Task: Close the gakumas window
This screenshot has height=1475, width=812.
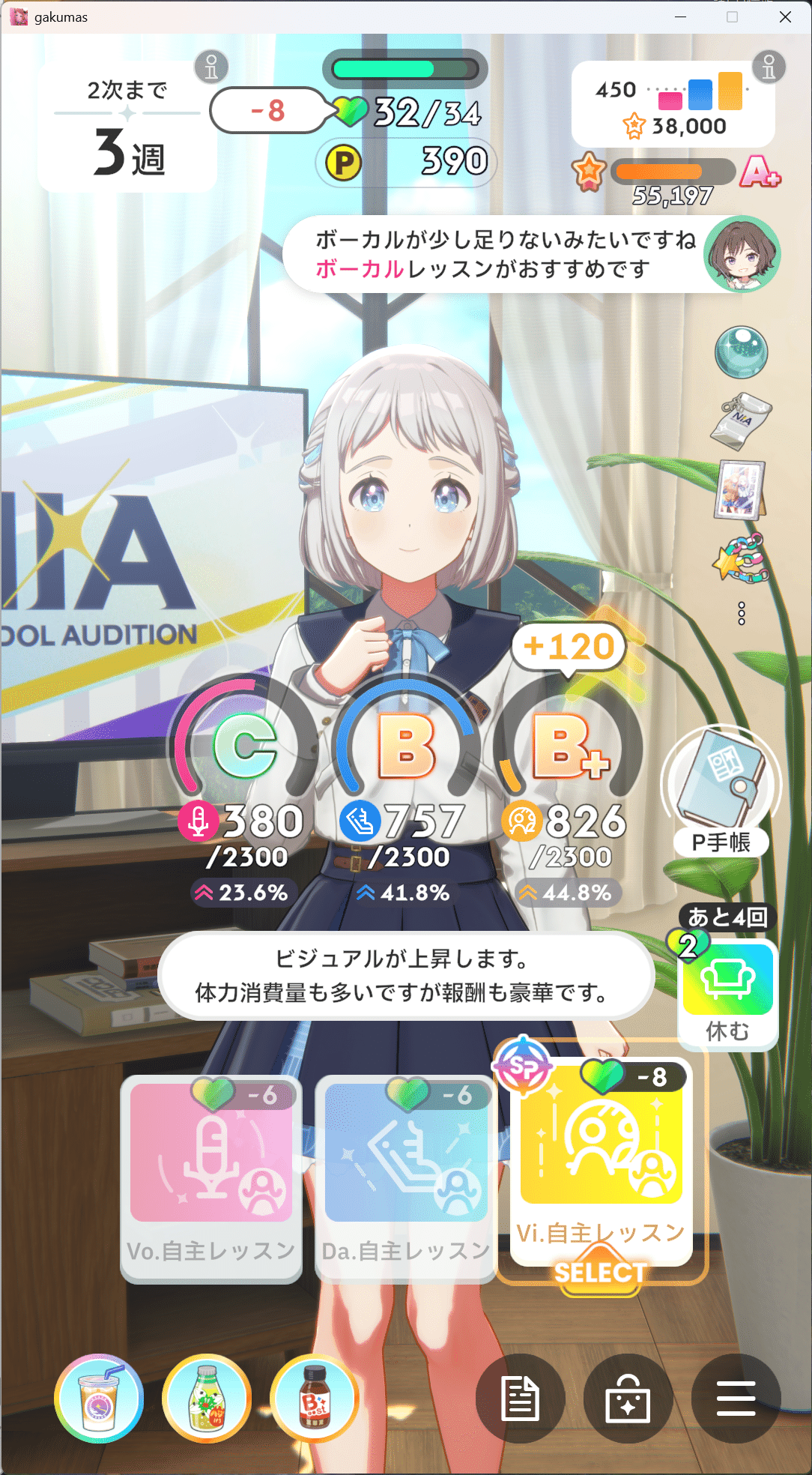Action: [x=785, y=16]
